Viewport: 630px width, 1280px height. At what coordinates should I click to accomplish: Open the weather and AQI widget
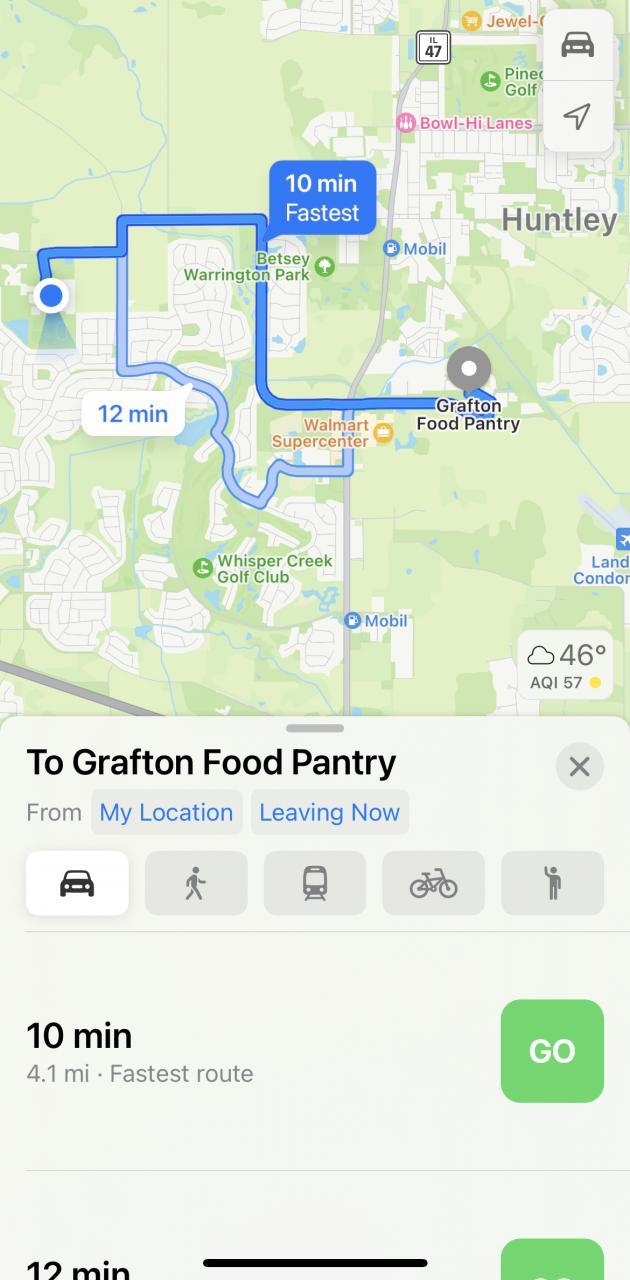tap(565, 665)
